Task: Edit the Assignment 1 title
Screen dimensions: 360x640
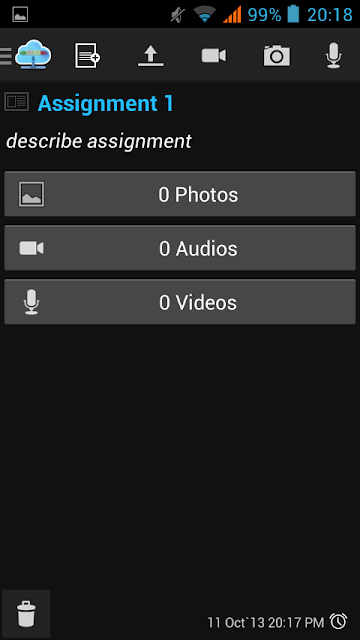Action: click(x=106, y=103)
